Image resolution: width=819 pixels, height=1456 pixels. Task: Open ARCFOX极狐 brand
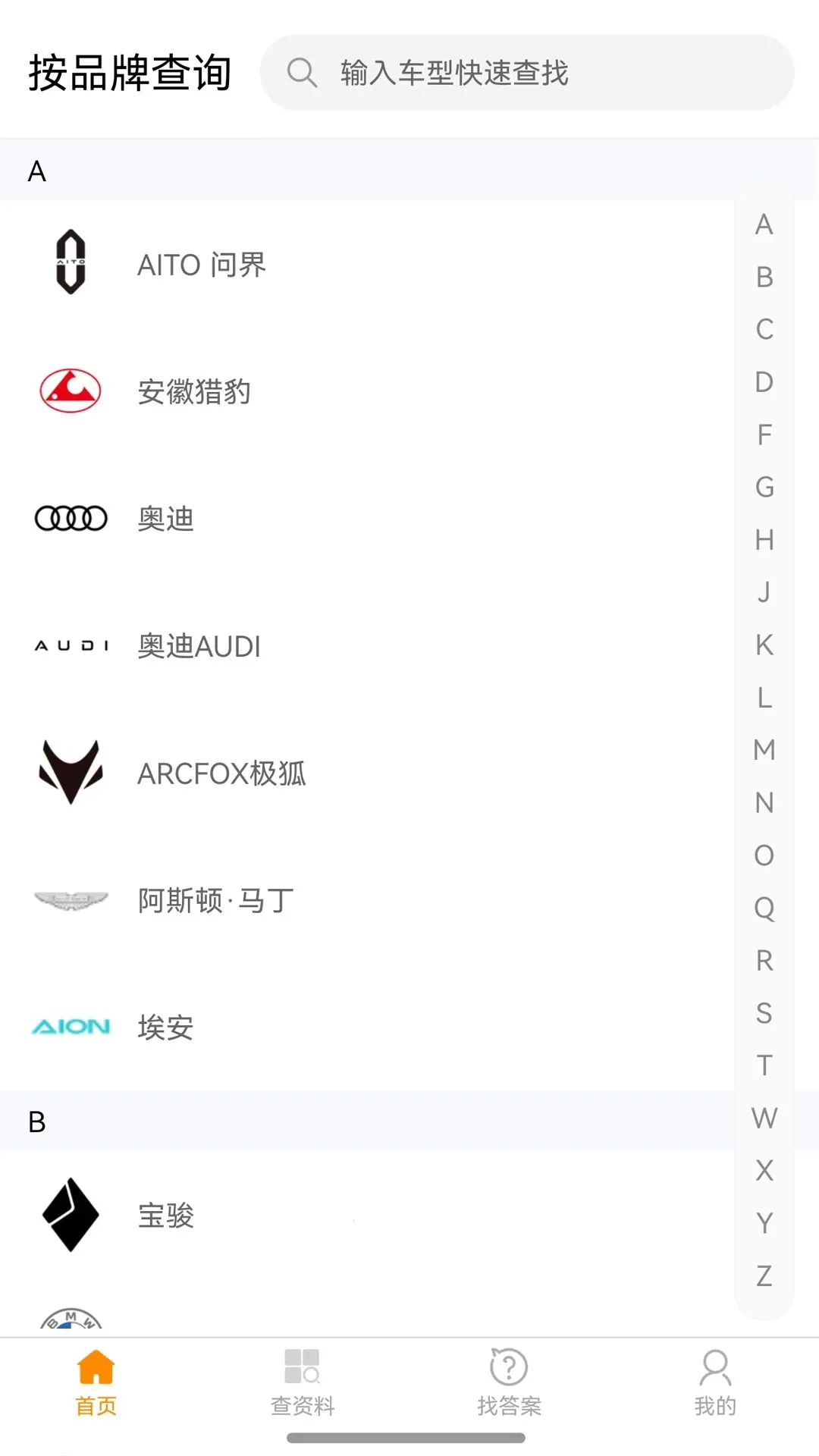pos(367,773)
